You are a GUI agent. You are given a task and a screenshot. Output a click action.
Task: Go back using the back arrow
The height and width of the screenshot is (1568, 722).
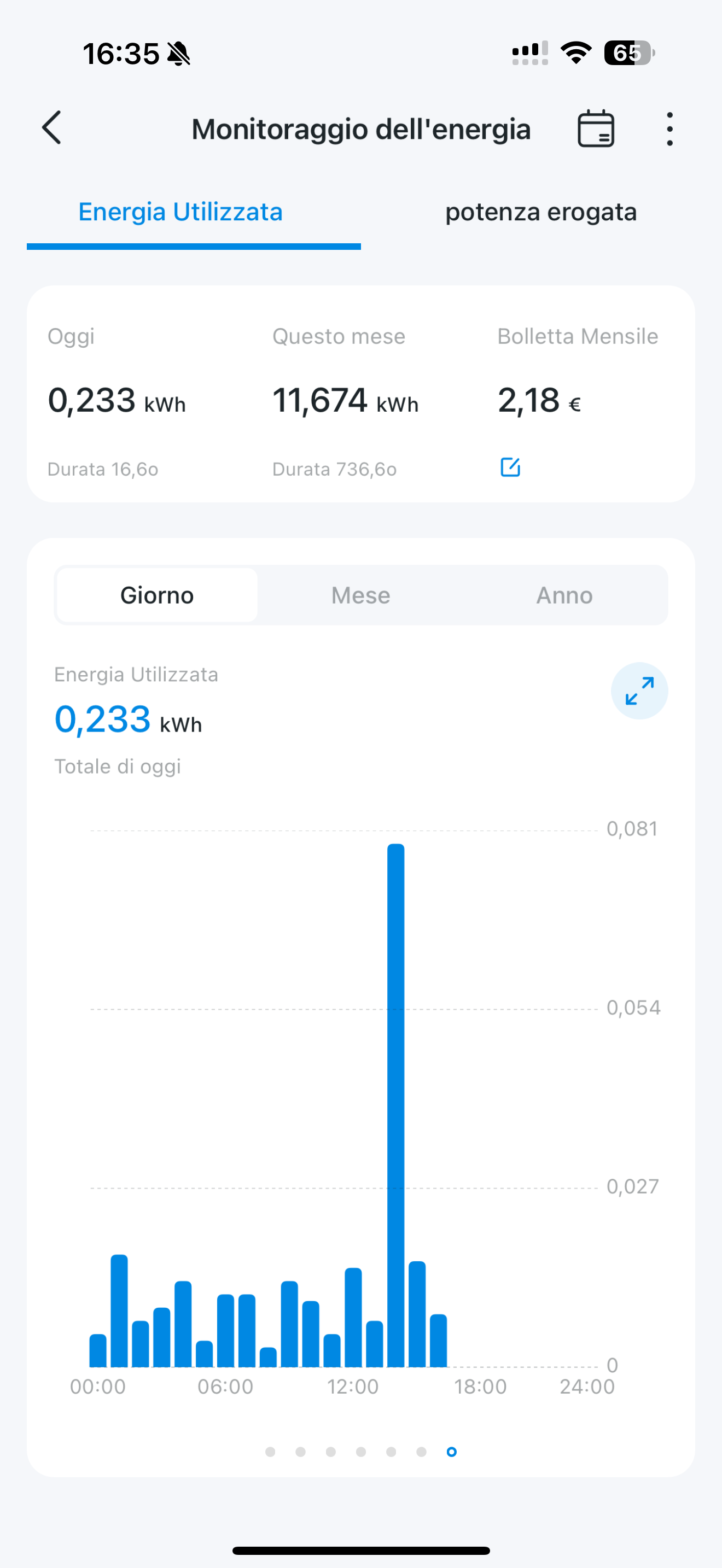[51, 128]
